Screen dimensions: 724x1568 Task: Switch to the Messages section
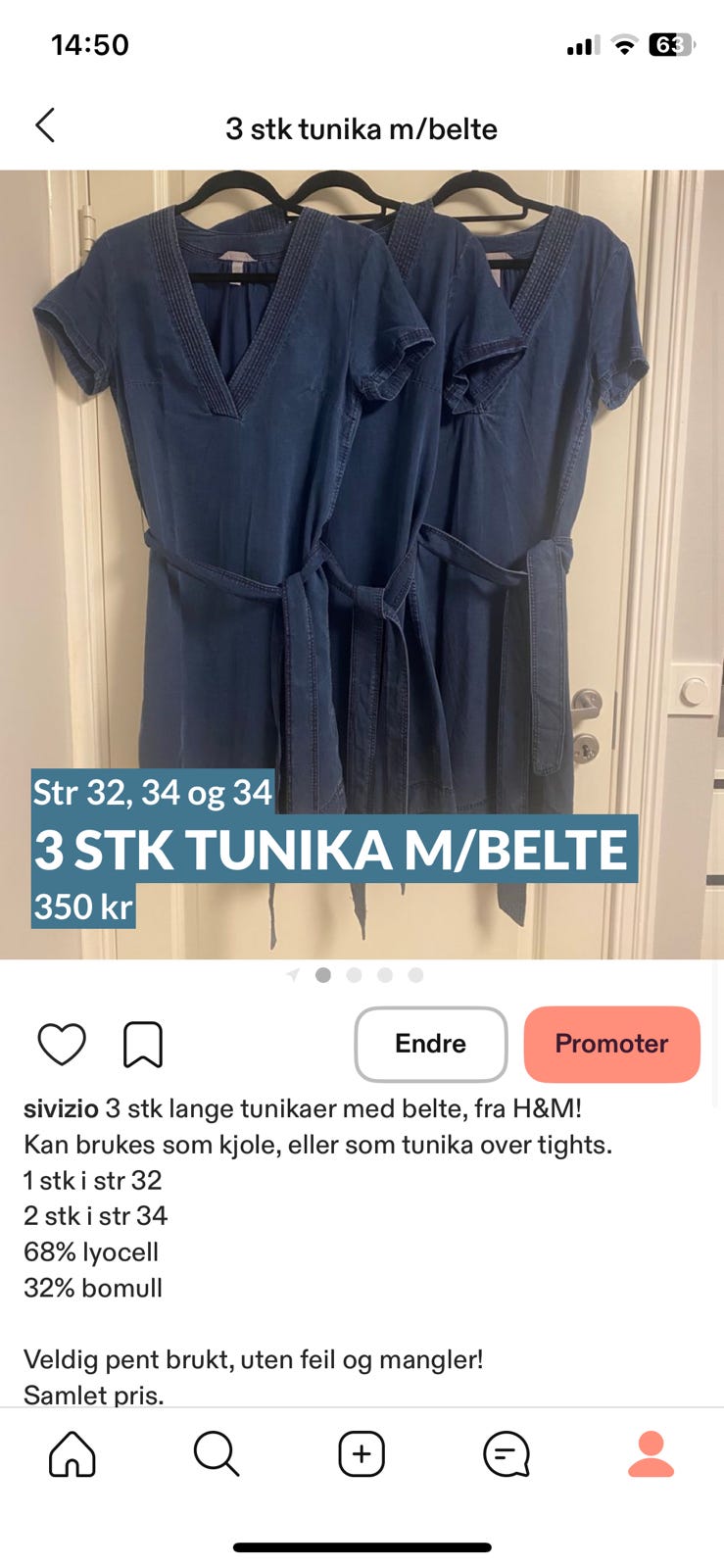(x=506, y=1454)
